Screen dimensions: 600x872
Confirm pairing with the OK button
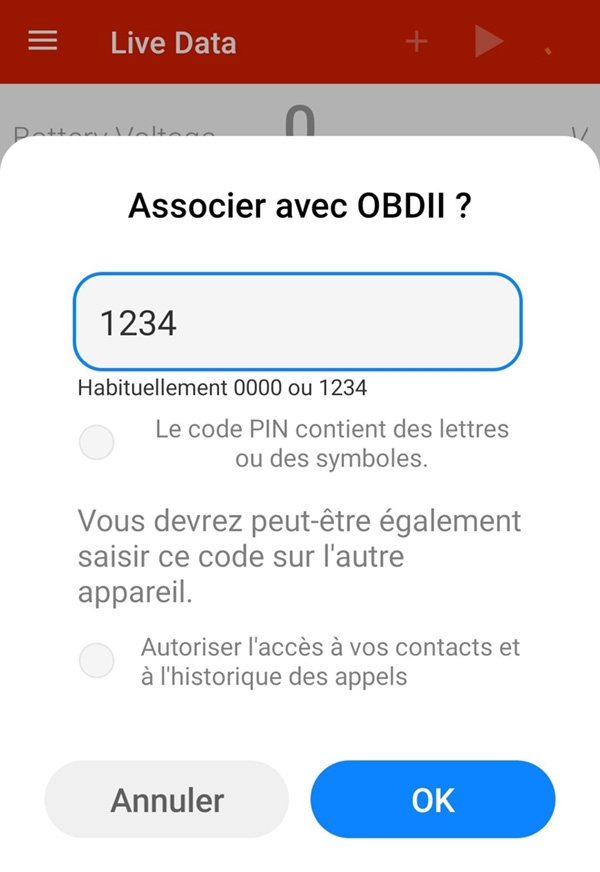coord(432,800)
